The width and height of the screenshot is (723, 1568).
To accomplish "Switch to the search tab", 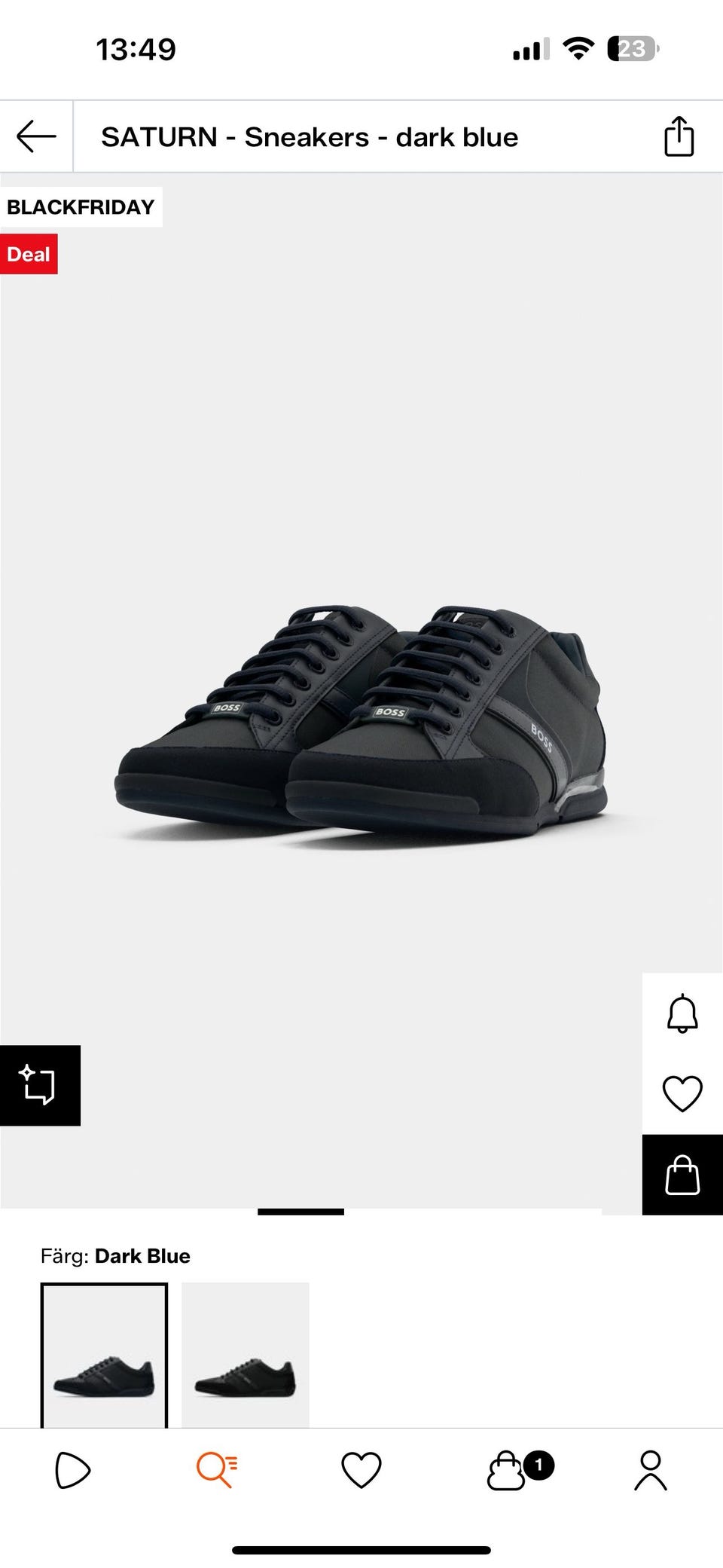I will tap(217, 1470).
